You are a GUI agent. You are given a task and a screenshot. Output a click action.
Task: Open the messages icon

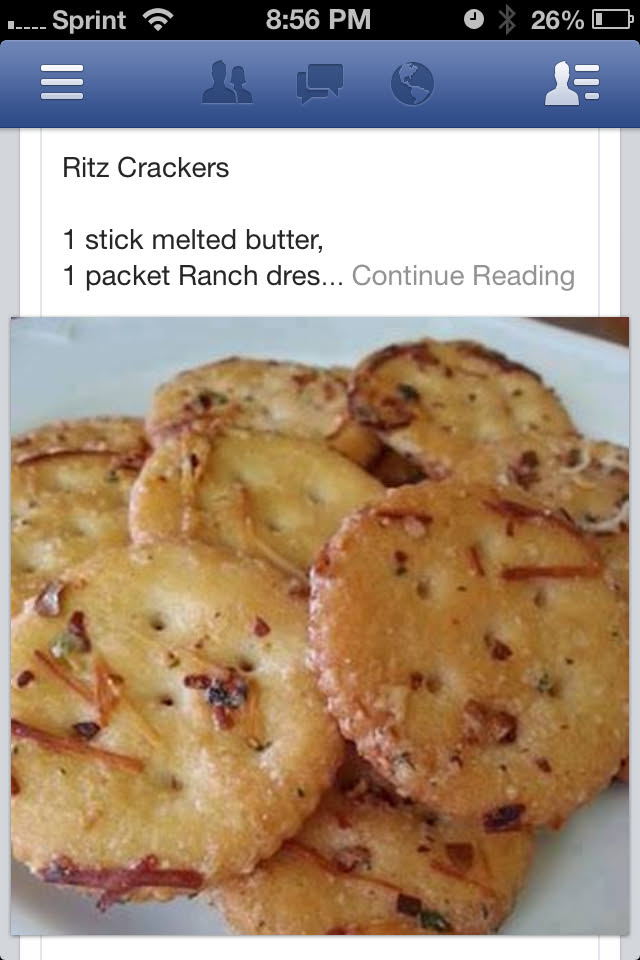click(320, 83)
